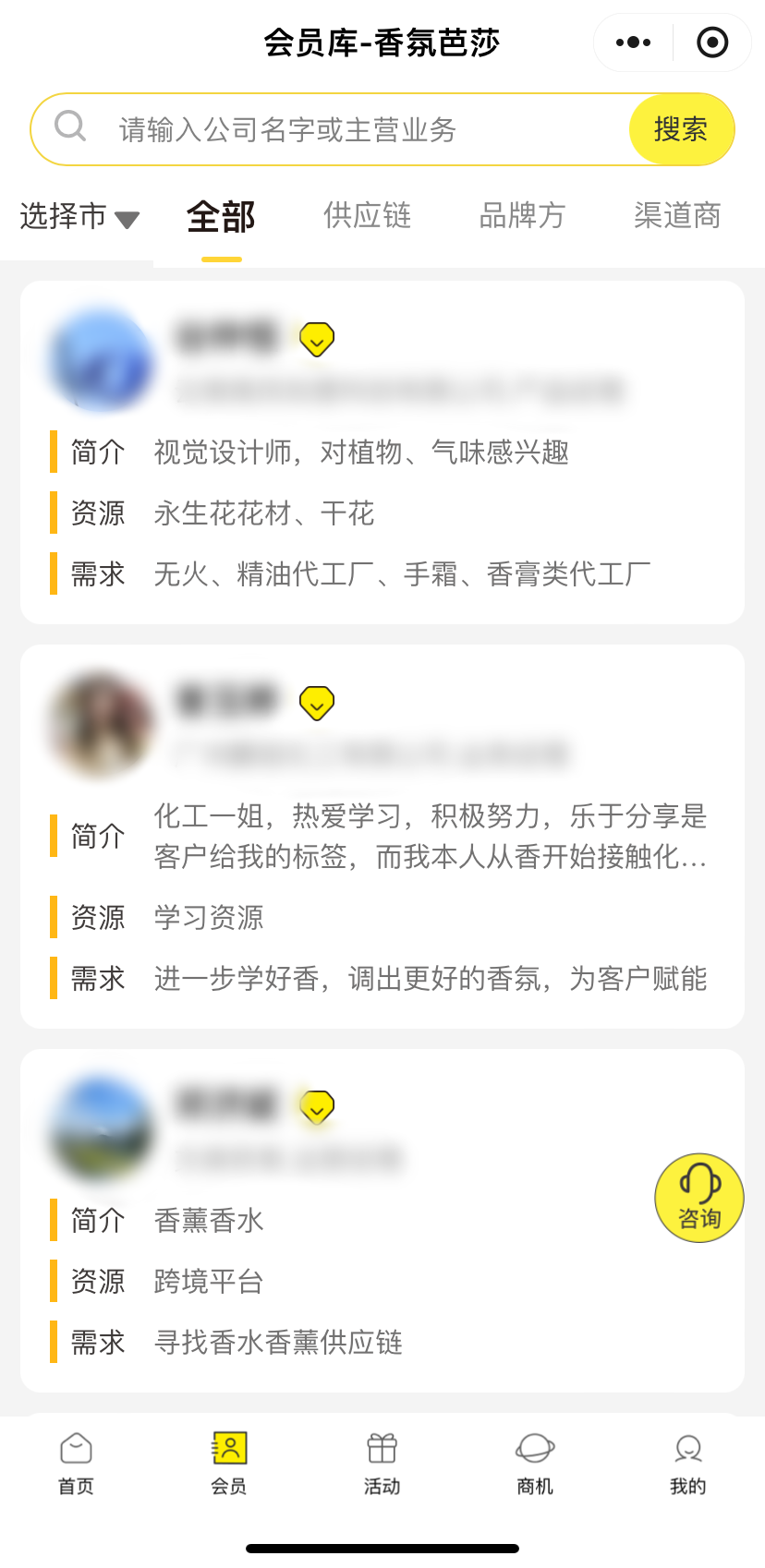The width and height of the screenshot is (765, 1568).
Task: Select the 品牌方 tab
Action: pyautogui.click(x=522, y=216)
